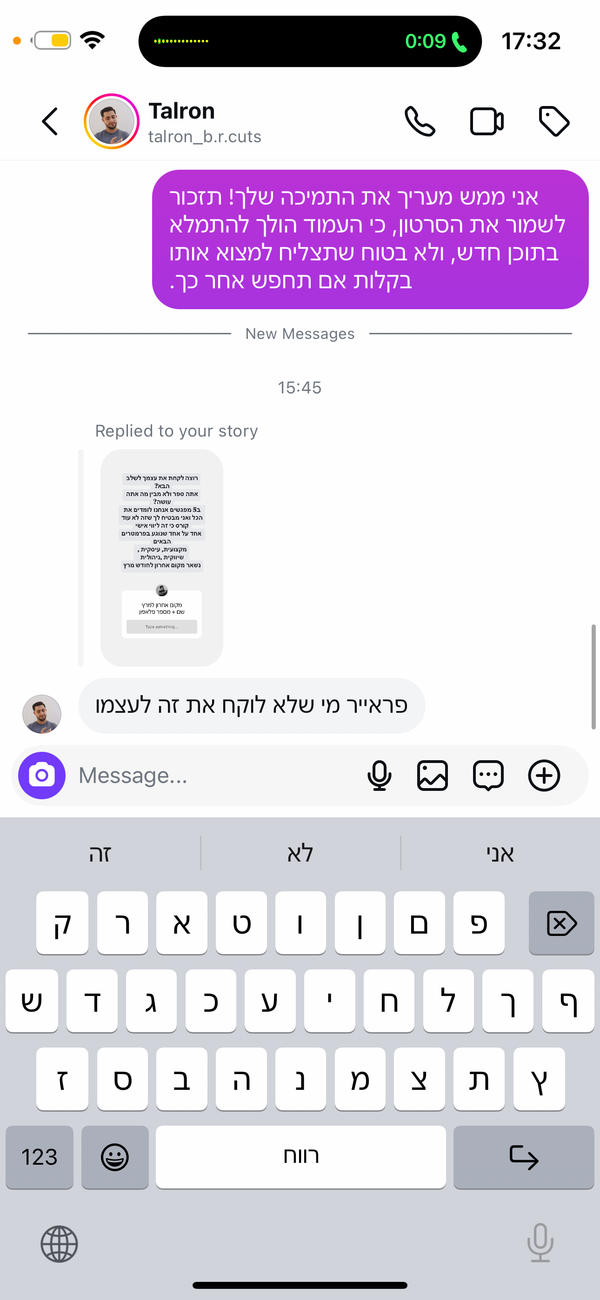Pick the keyboard suggestion זה

pyautogui.click(x=100, y=853)
